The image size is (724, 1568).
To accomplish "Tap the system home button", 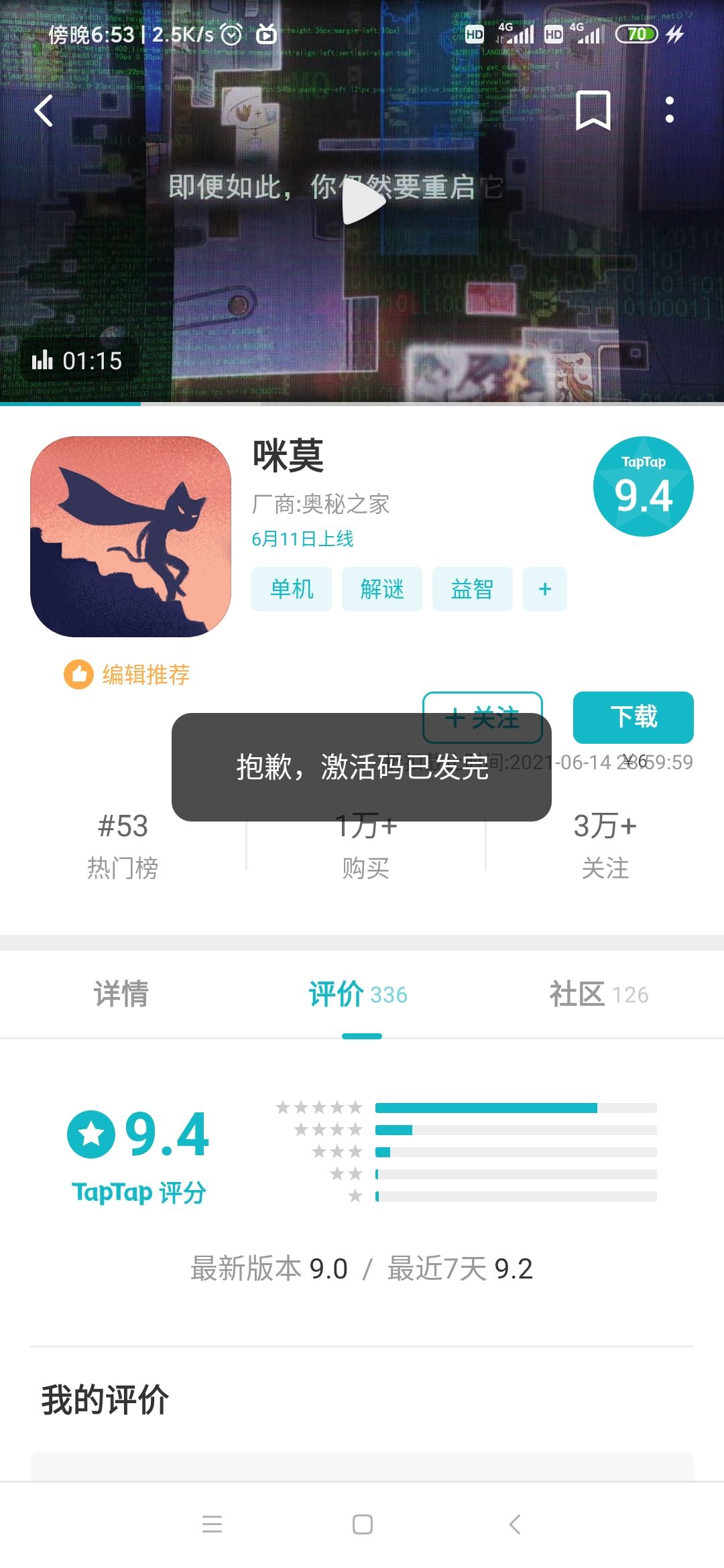I will point(363,1524).
